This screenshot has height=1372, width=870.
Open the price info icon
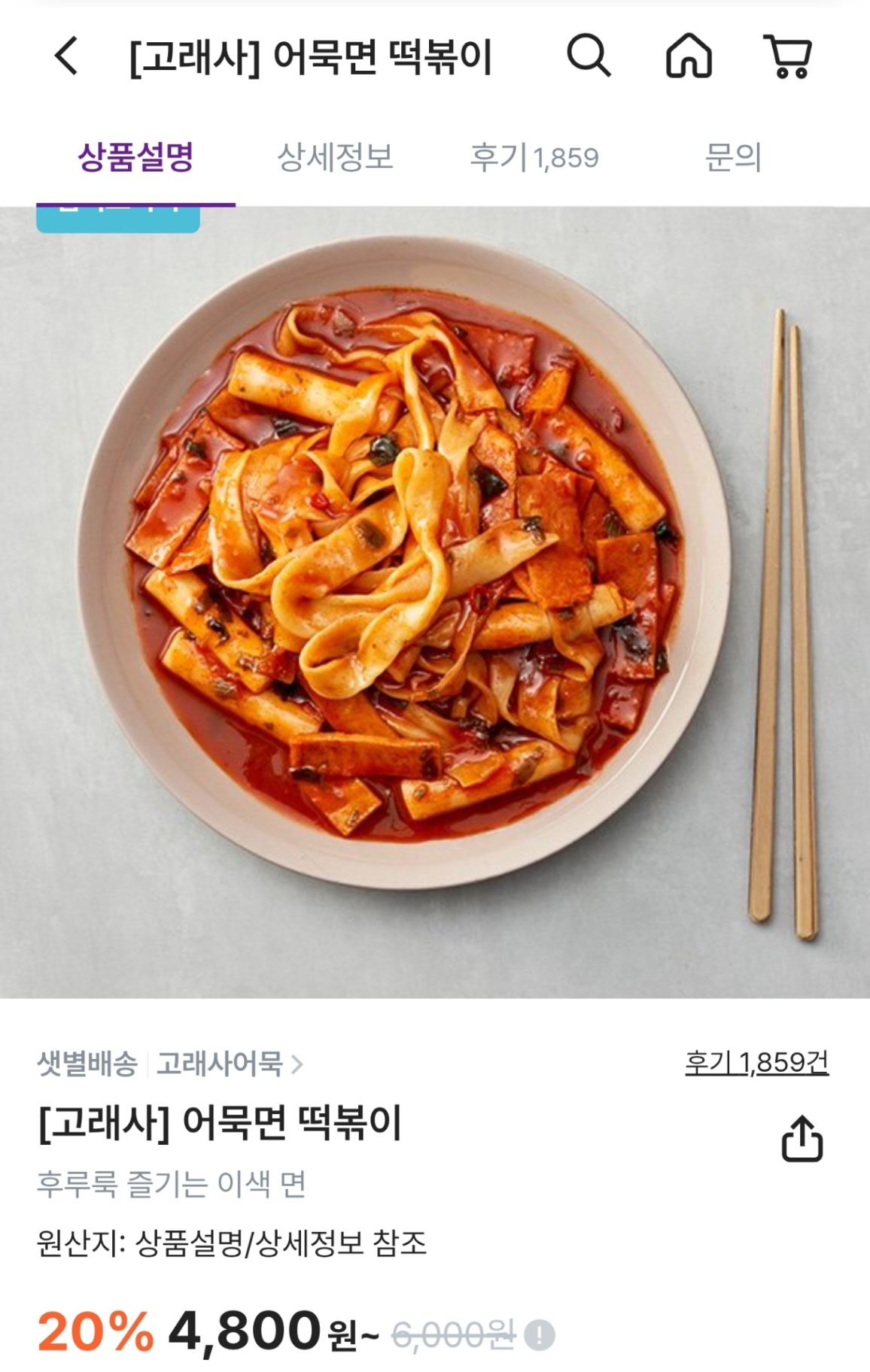(x=540, y=1336)
